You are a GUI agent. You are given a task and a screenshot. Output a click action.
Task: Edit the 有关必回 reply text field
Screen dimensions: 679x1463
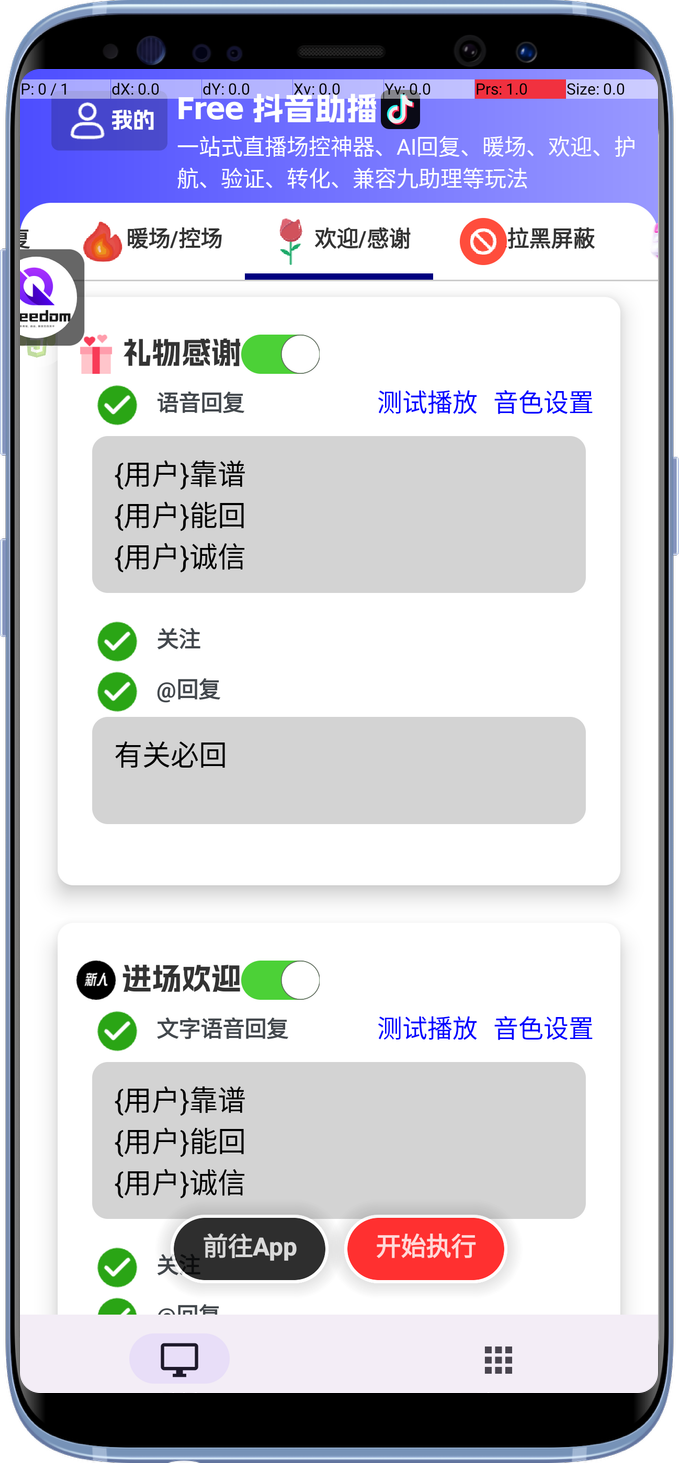(x=338, y=770)
